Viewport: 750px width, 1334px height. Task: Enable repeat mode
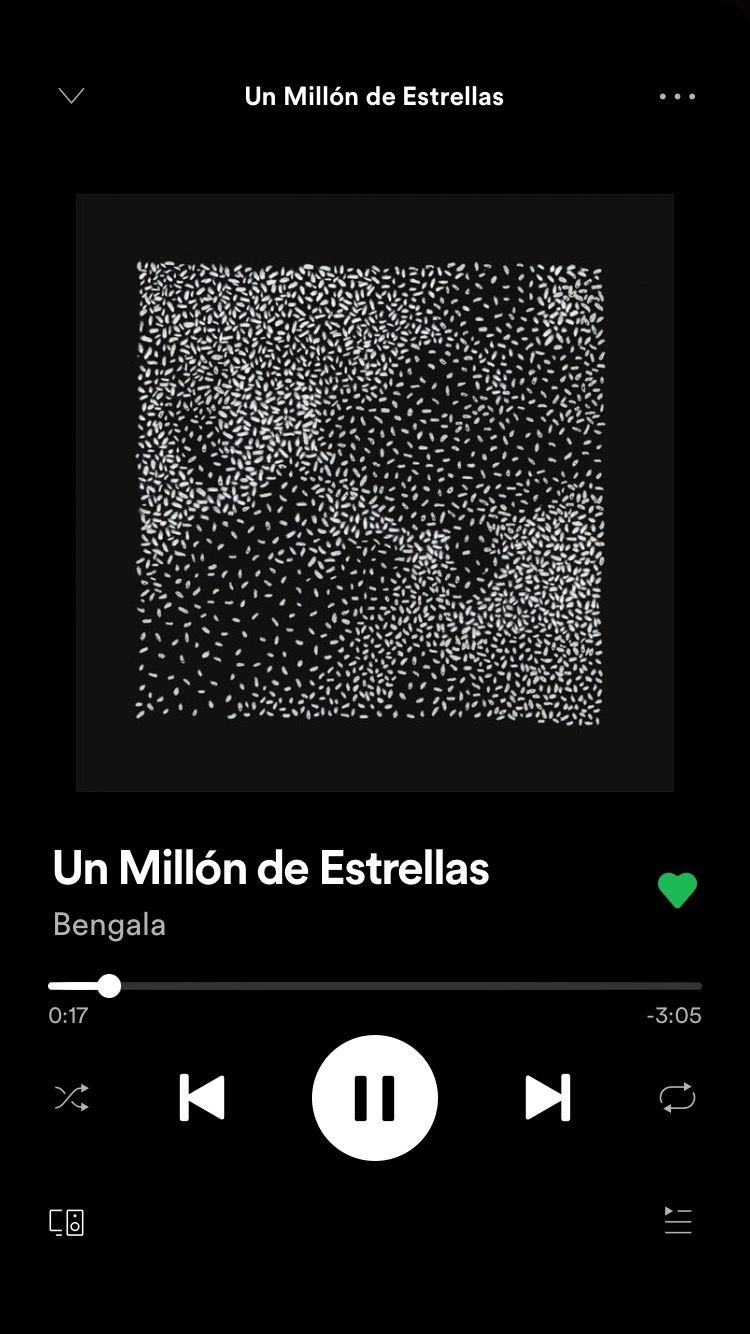click(677, 1098)
